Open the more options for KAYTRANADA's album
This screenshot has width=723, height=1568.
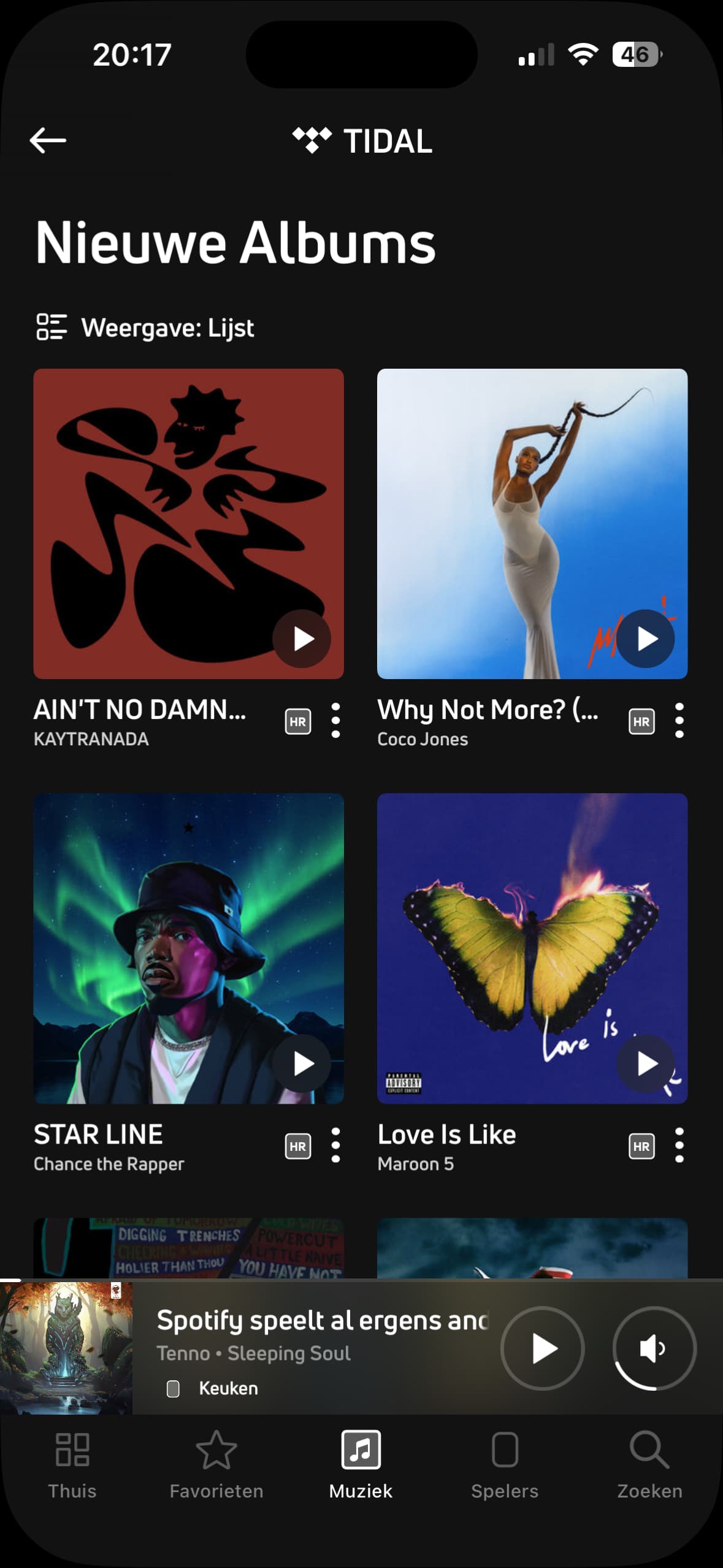335,721
